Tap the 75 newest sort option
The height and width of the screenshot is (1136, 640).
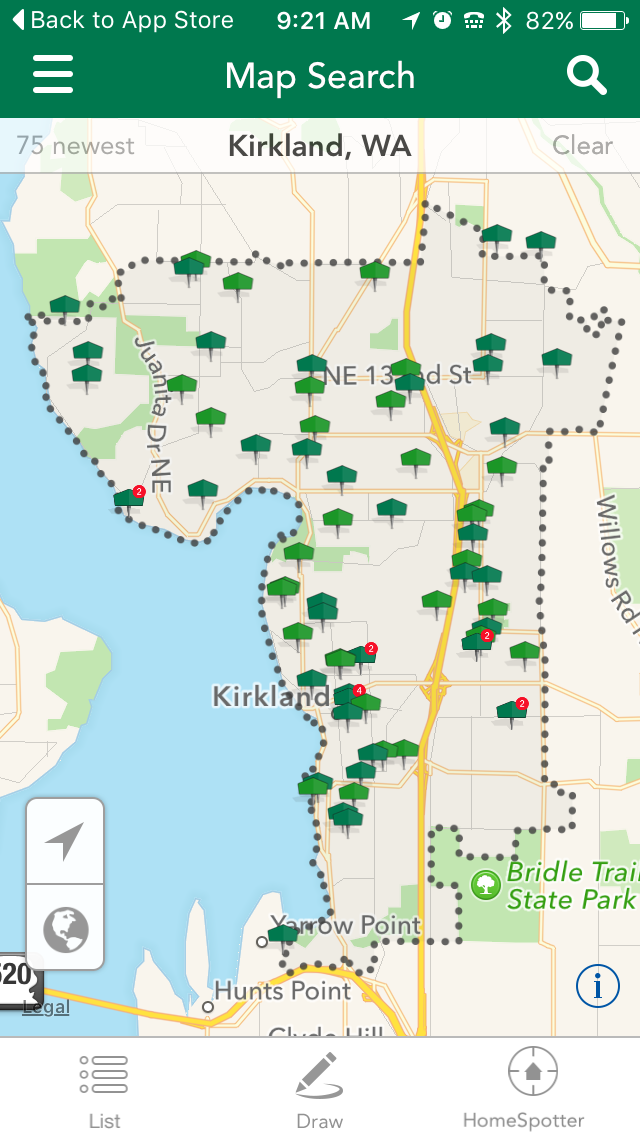(75, 146)
